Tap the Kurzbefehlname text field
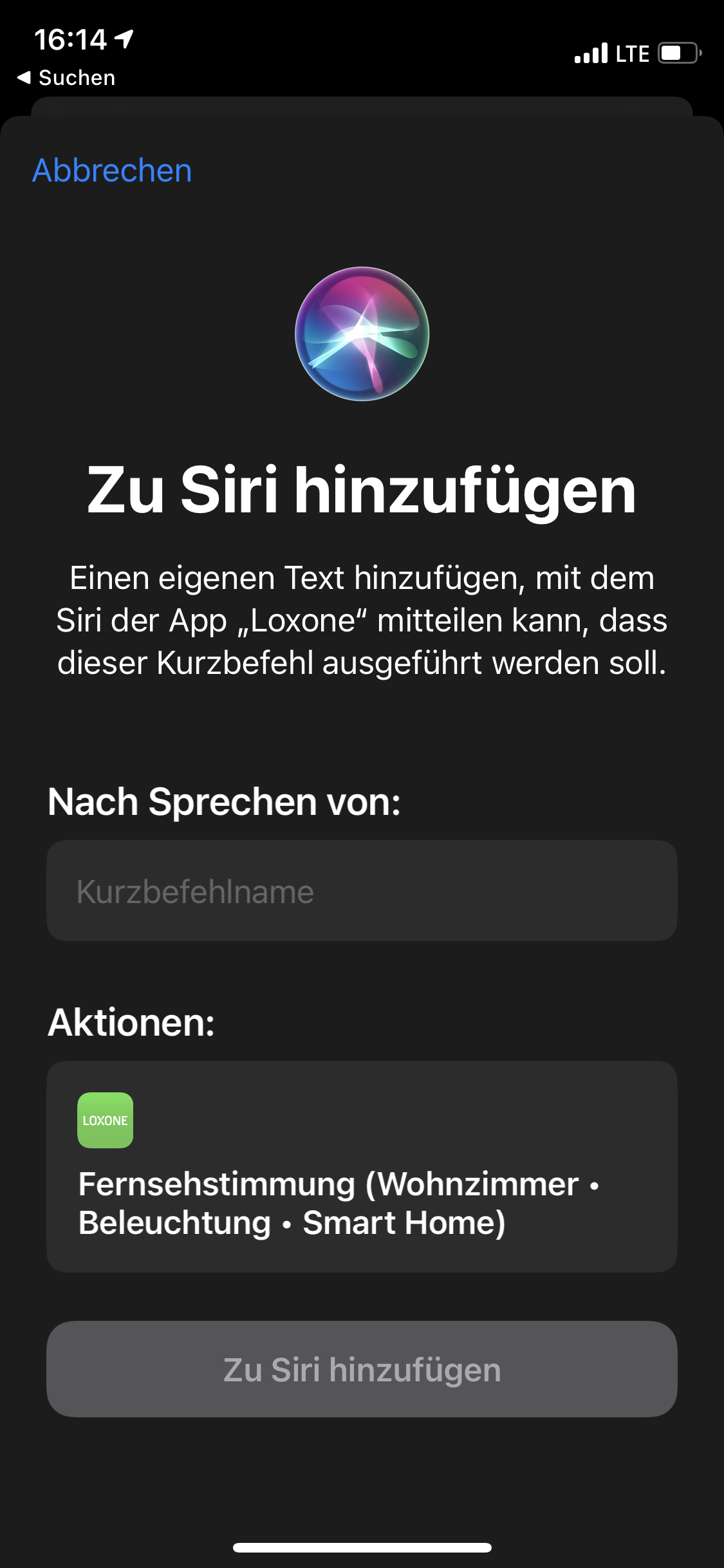 tap(362, 891)
